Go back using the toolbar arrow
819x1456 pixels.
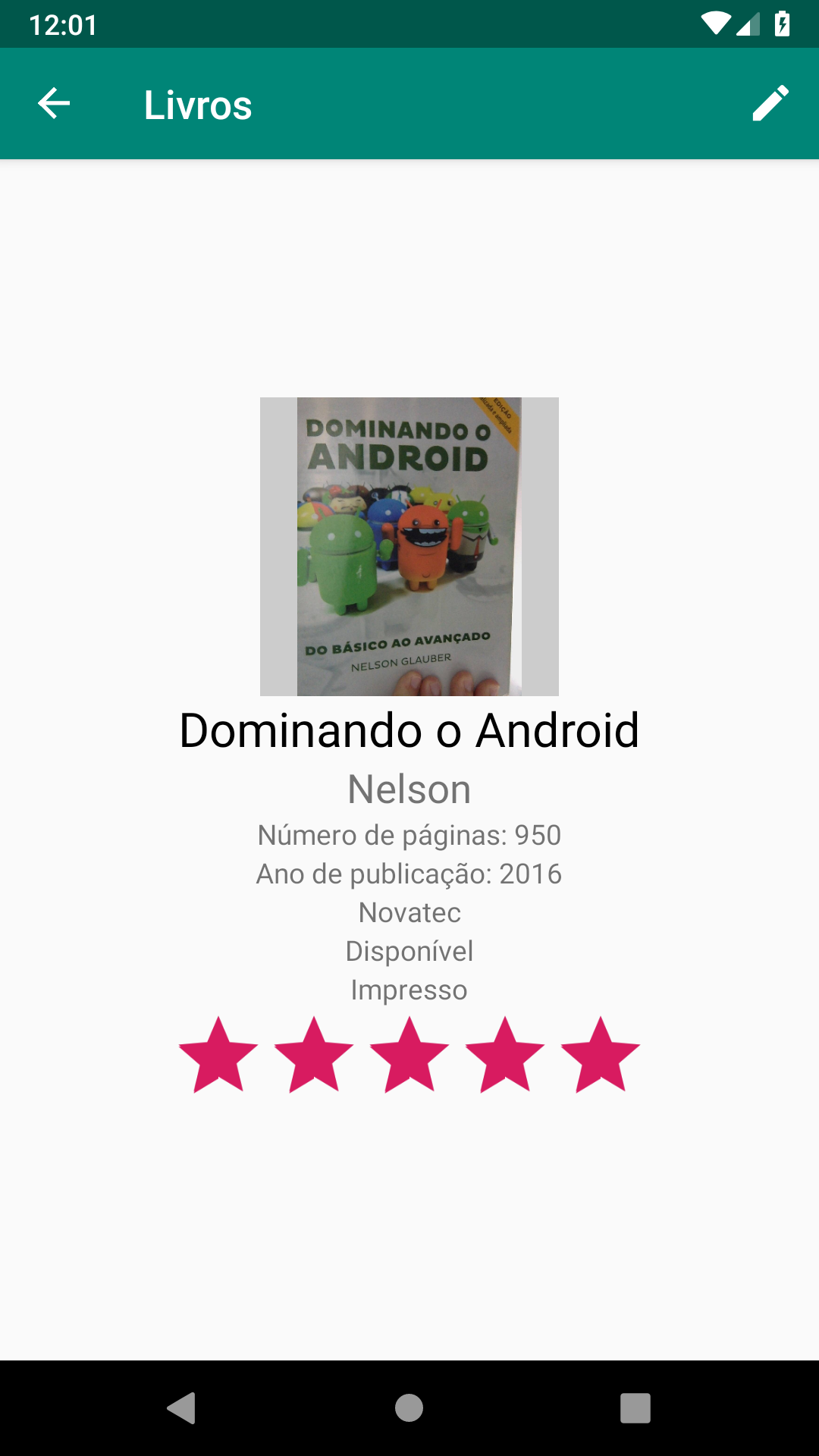pos(54,104)
